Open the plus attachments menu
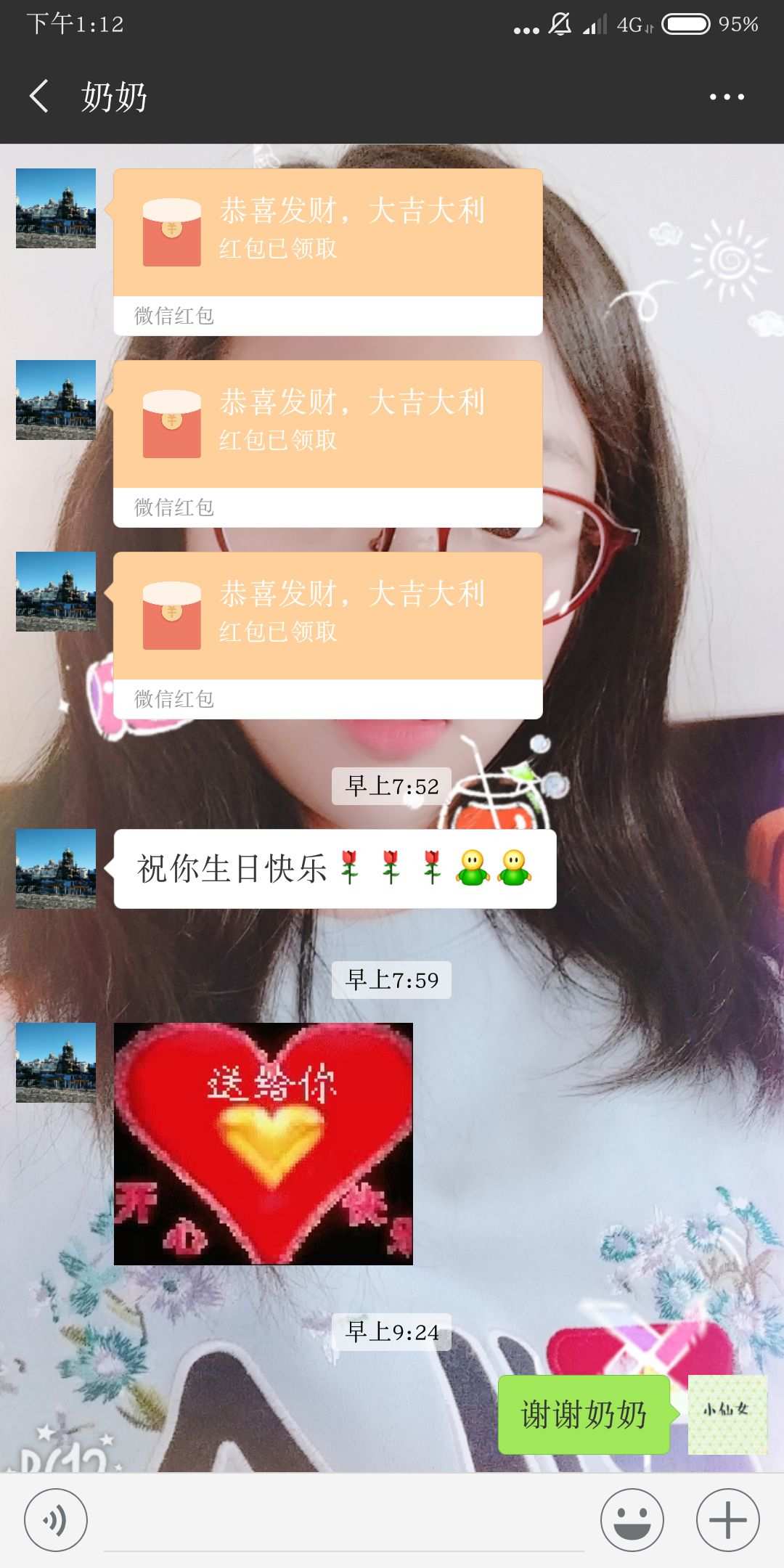784x1568 pixels. [727, 1520]
